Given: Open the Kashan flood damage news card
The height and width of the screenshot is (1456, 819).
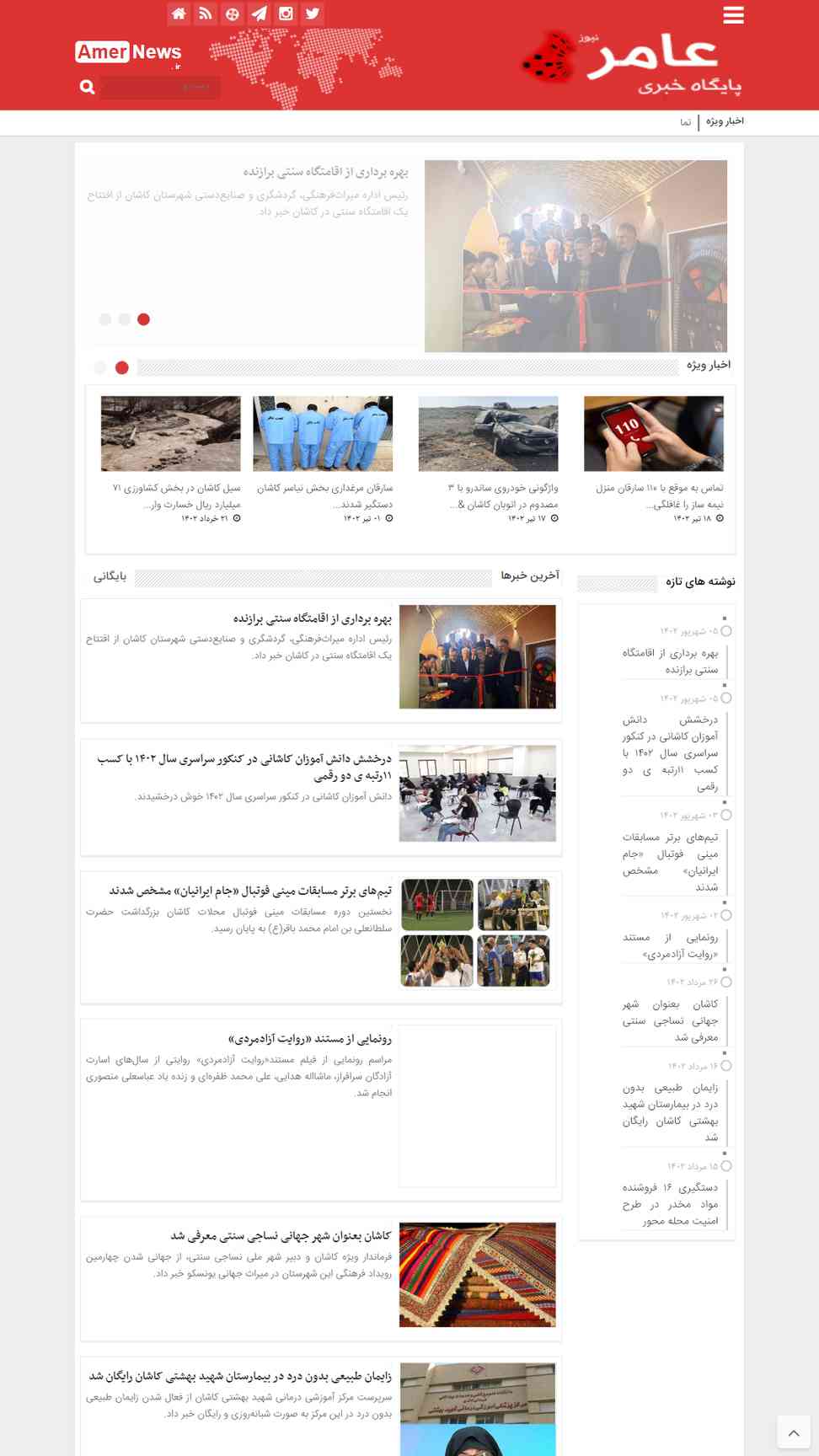Looking at the screenshot, I should (171, 459).
